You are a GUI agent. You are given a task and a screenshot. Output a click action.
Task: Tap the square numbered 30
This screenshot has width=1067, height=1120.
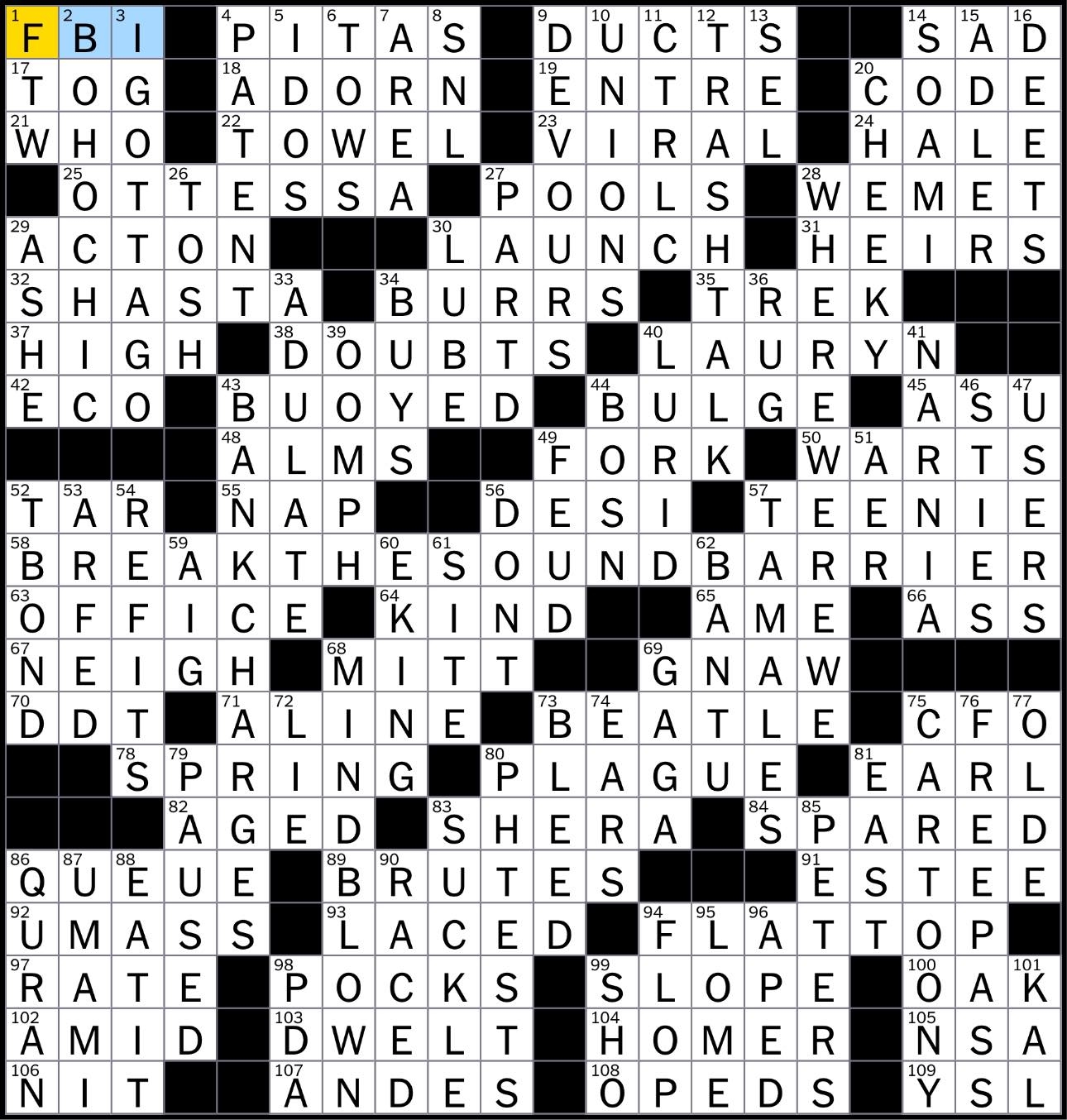click(x=454, y=244)
